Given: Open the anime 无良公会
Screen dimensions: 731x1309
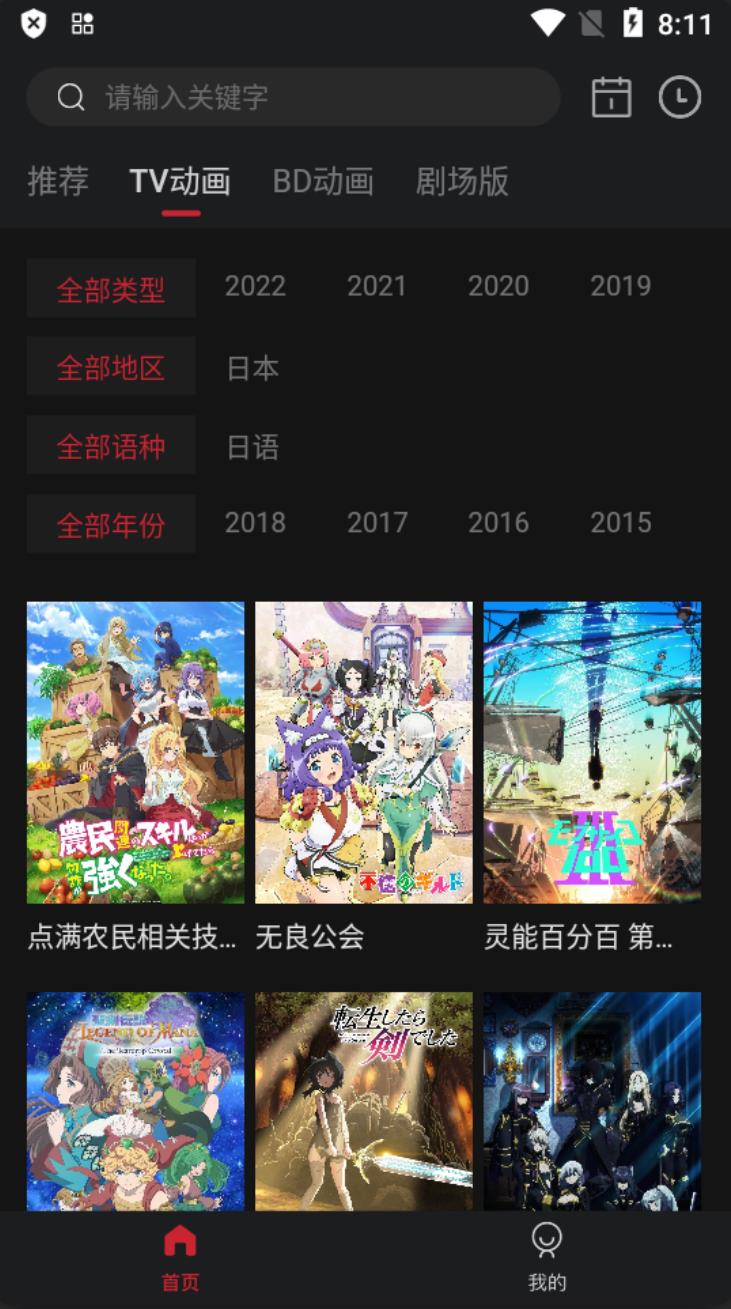Looking at the screenshot, I should 364,776.
